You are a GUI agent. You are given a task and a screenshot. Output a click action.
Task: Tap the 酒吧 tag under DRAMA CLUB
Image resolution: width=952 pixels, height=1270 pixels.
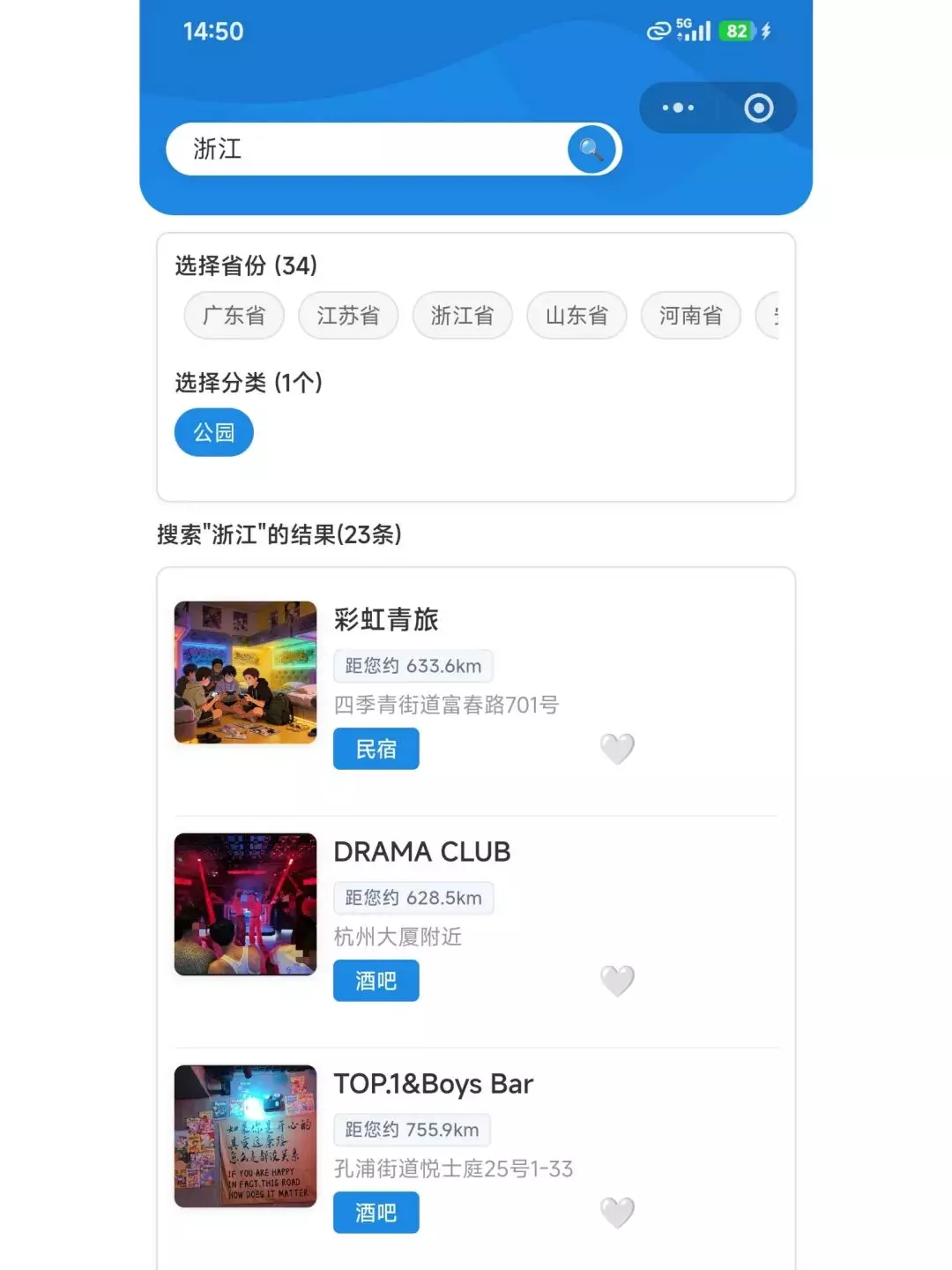pyautogui.click(x=376, y=980)
